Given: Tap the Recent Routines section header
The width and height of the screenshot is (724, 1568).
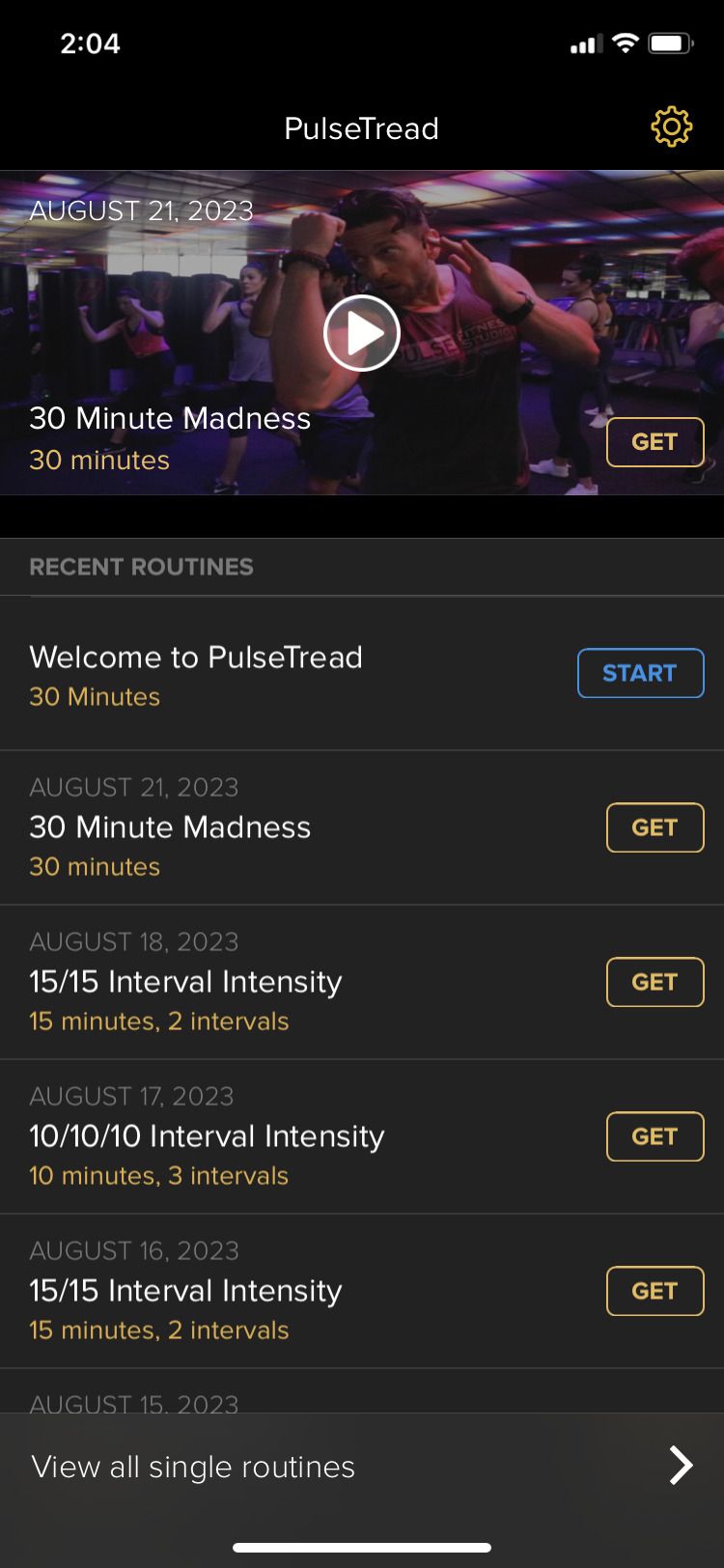Looking at the screenshot, I should [x=142, y=567].
